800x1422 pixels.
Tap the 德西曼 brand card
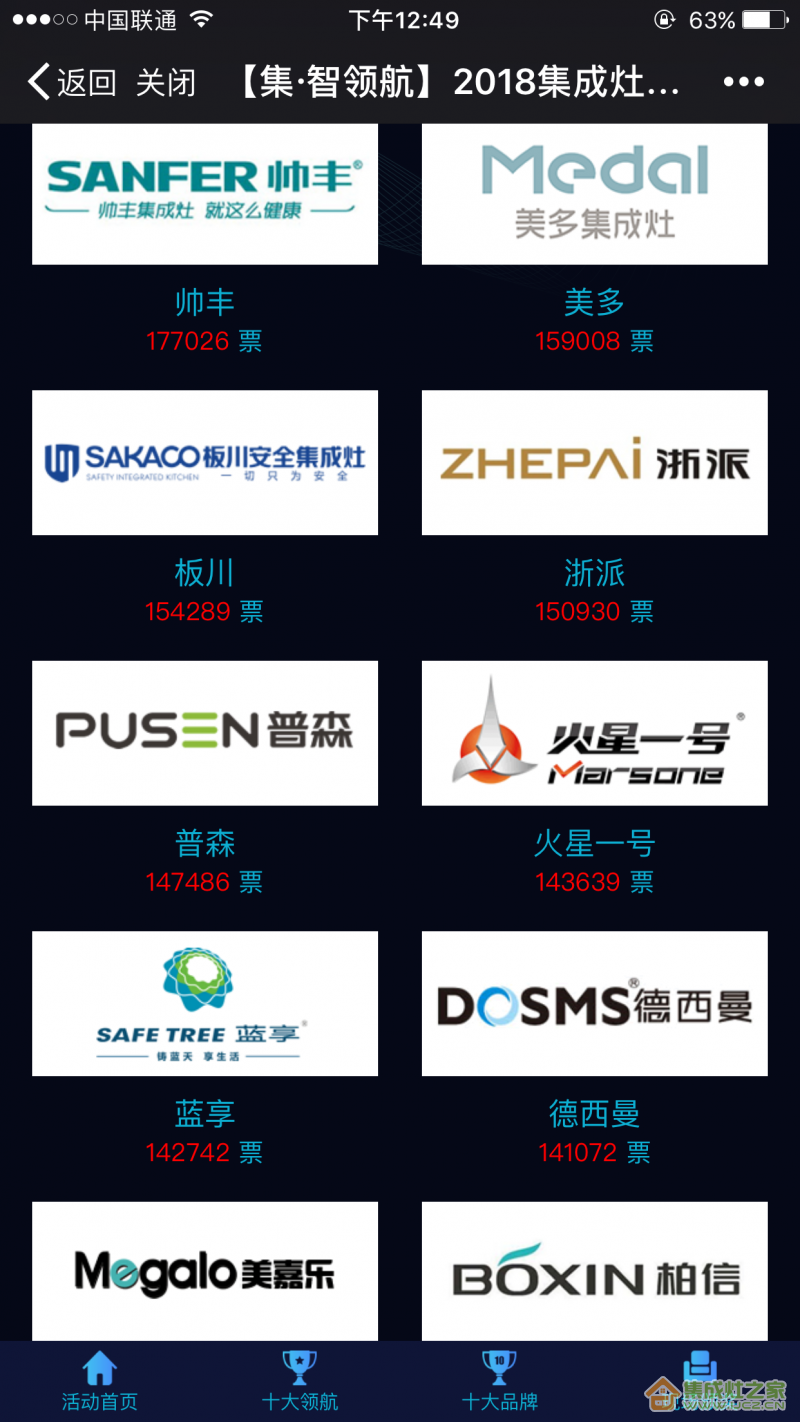[x=594, y=1003]
